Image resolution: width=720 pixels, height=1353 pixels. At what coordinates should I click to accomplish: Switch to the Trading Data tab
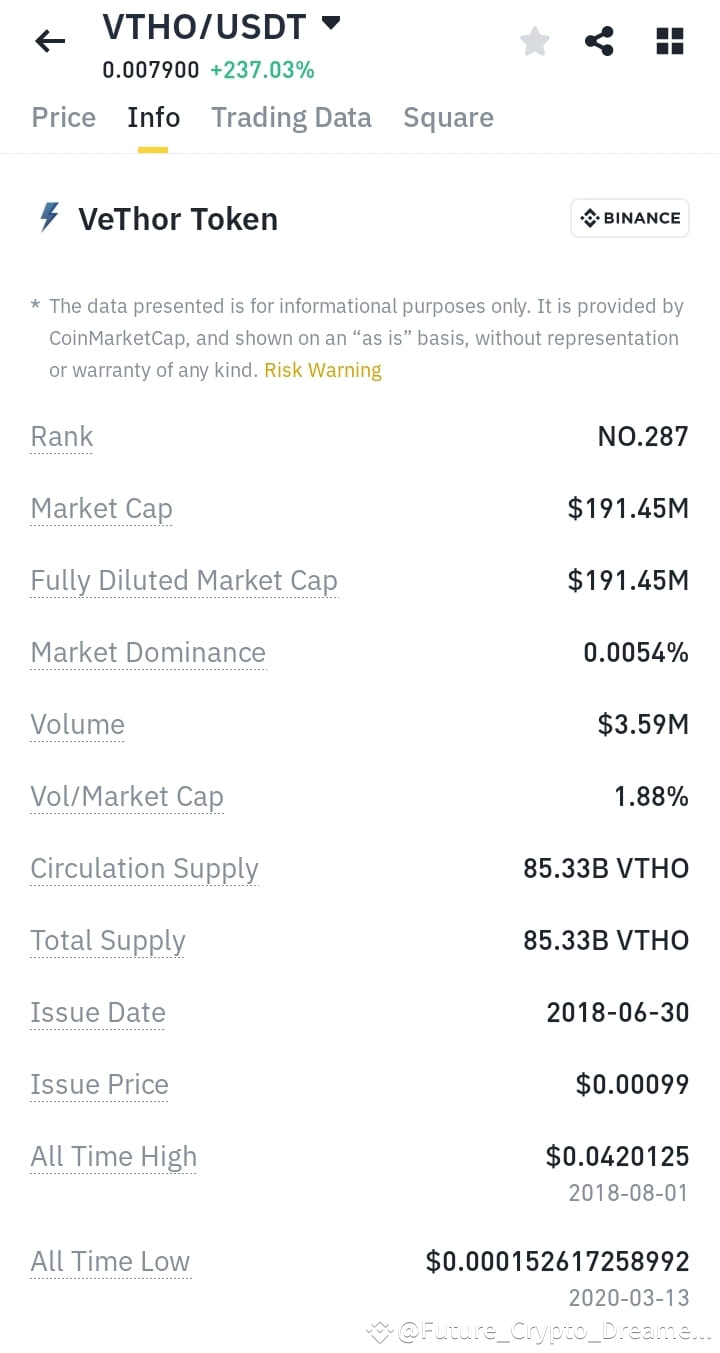[x=291, y=117]
